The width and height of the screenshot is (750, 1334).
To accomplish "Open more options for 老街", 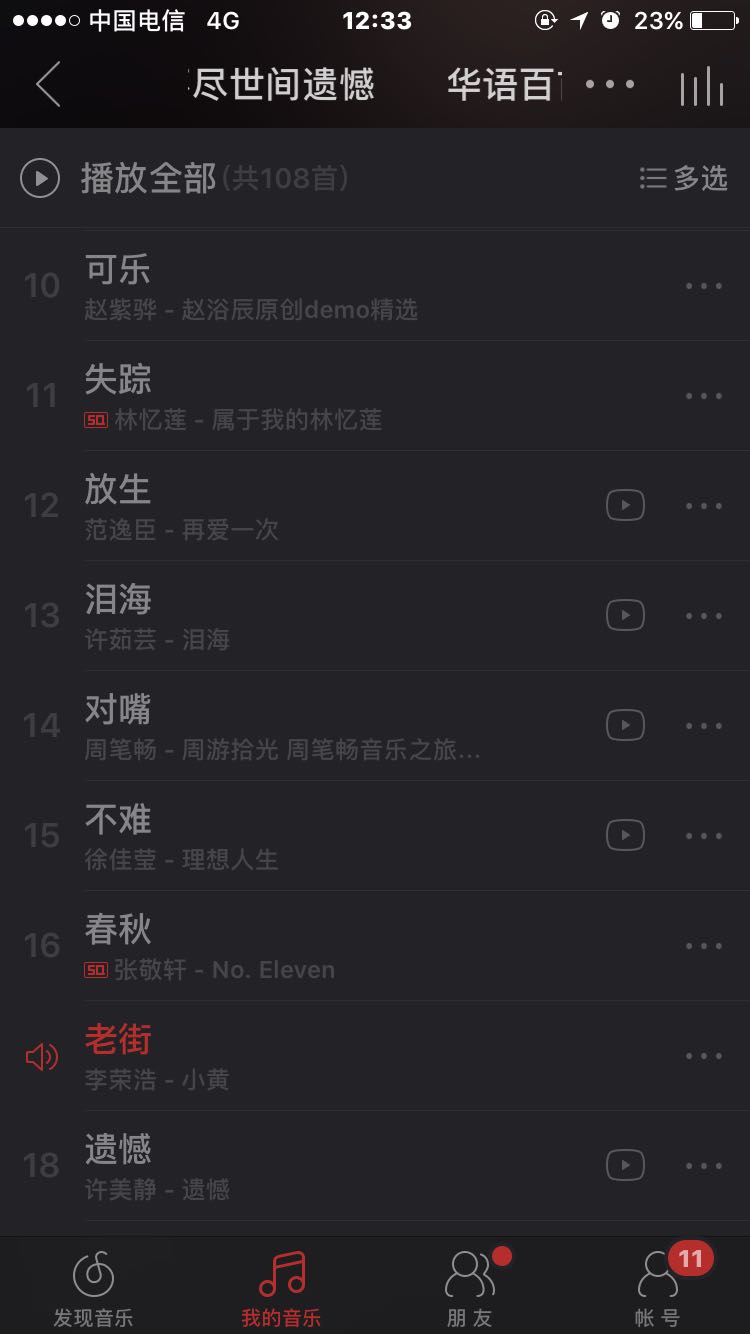I will pos(704,1056).
